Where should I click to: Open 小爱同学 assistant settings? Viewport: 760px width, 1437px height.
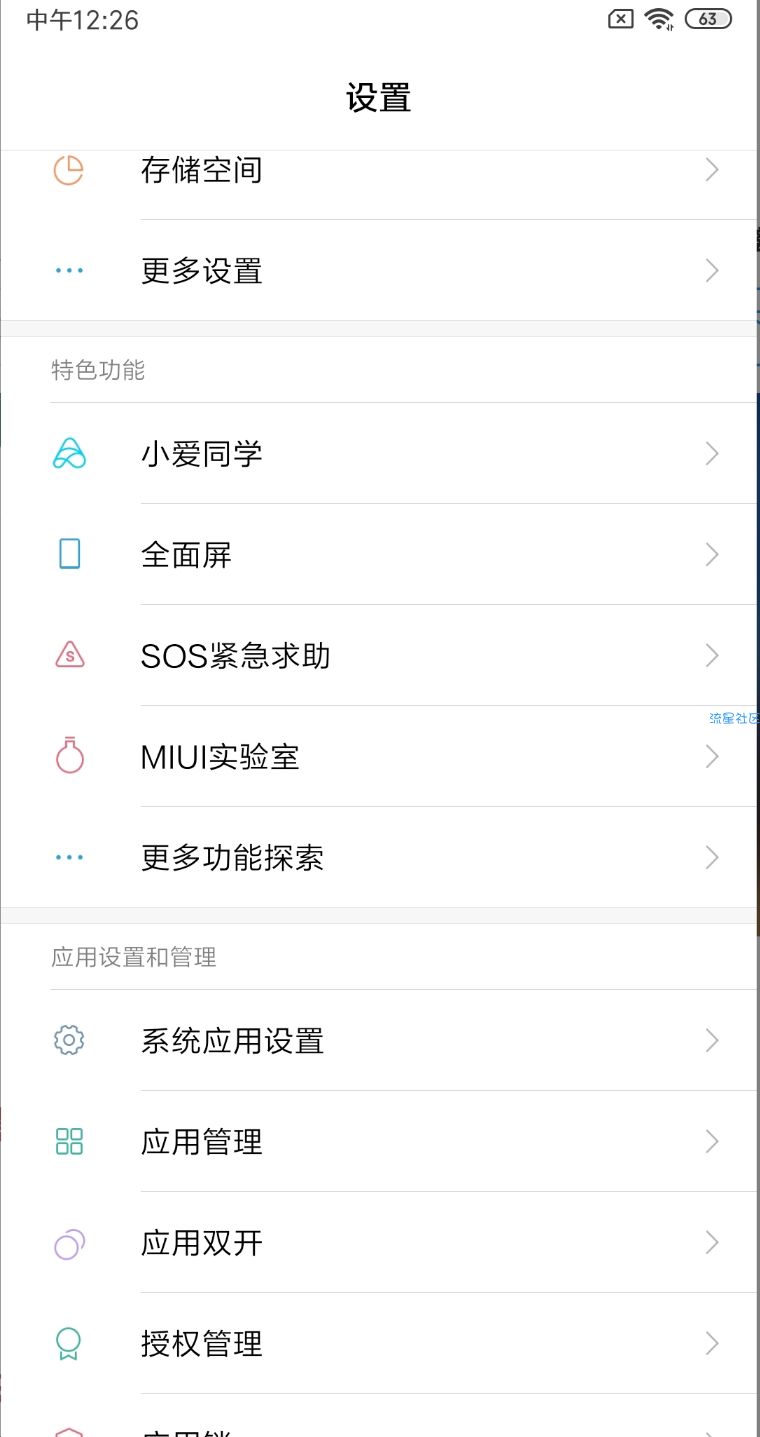point(378,453)
